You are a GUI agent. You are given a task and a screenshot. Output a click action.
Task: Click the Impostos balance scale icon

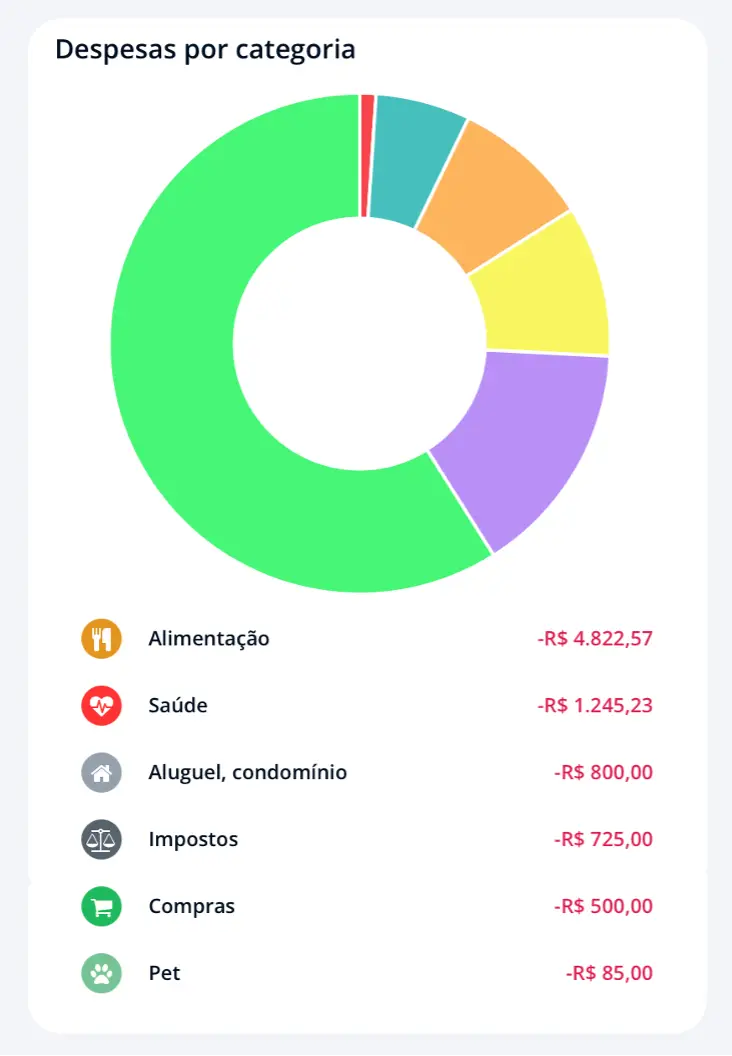(x=101, y=839)
